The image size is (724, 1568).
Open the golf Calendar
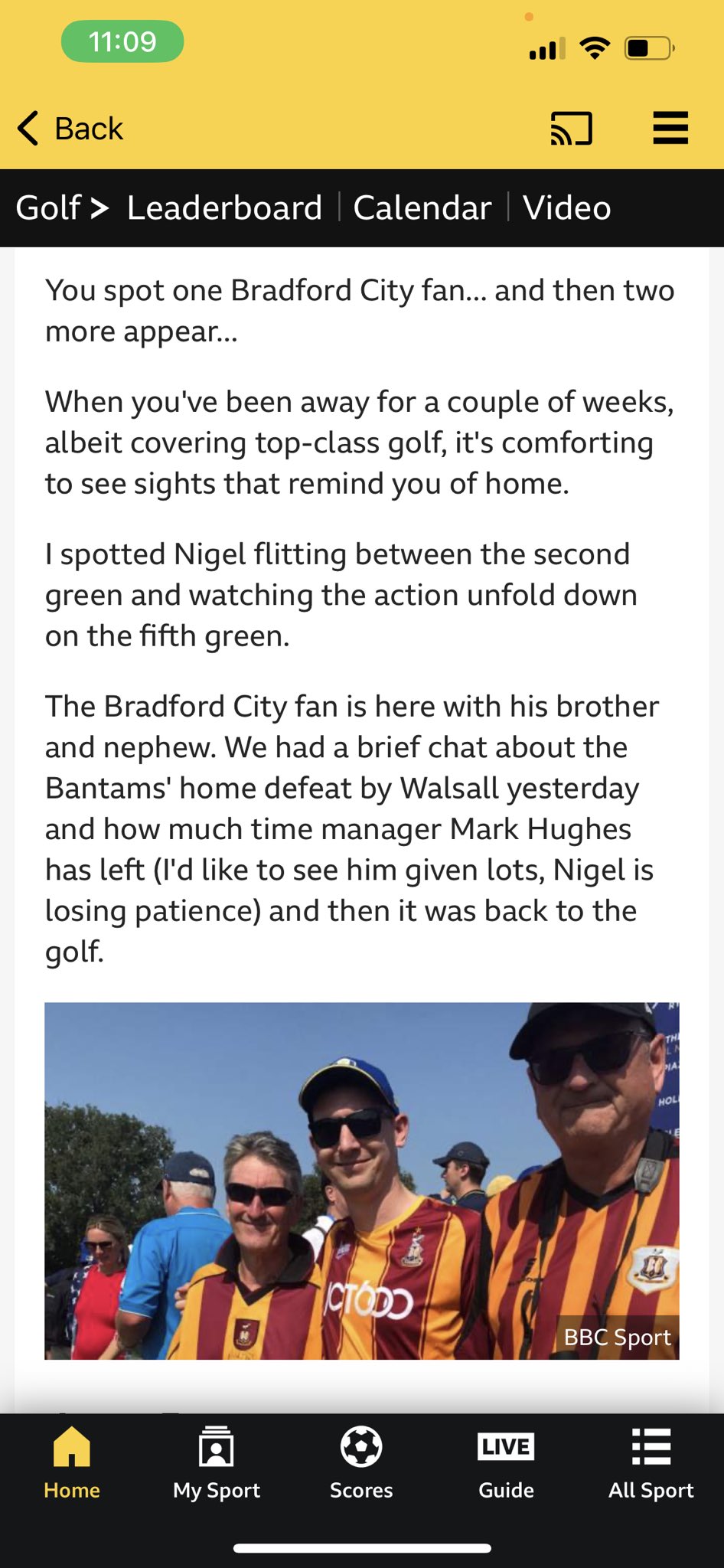tap(422, 208)
